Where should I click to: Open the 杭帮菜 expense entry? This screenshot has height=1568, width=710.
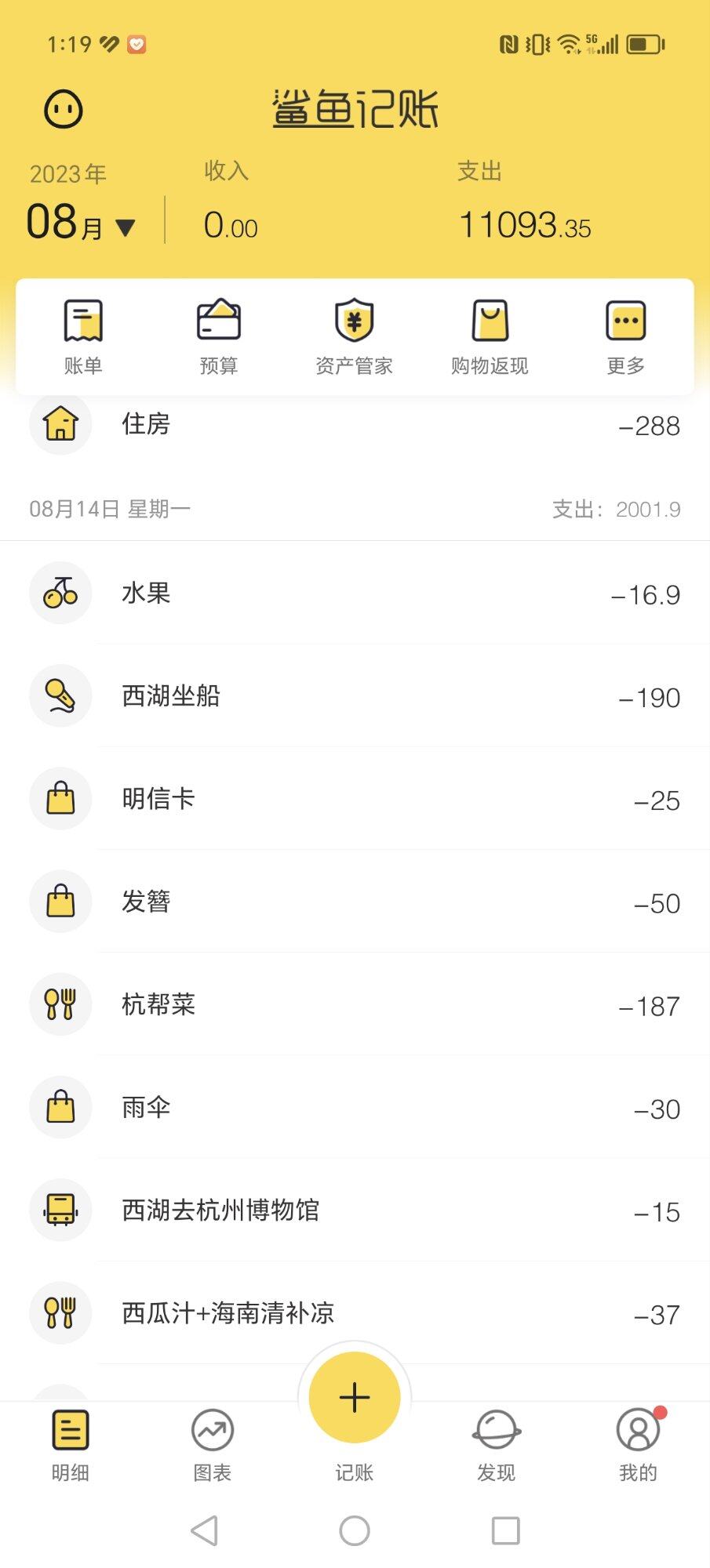tap(355, 1004)
